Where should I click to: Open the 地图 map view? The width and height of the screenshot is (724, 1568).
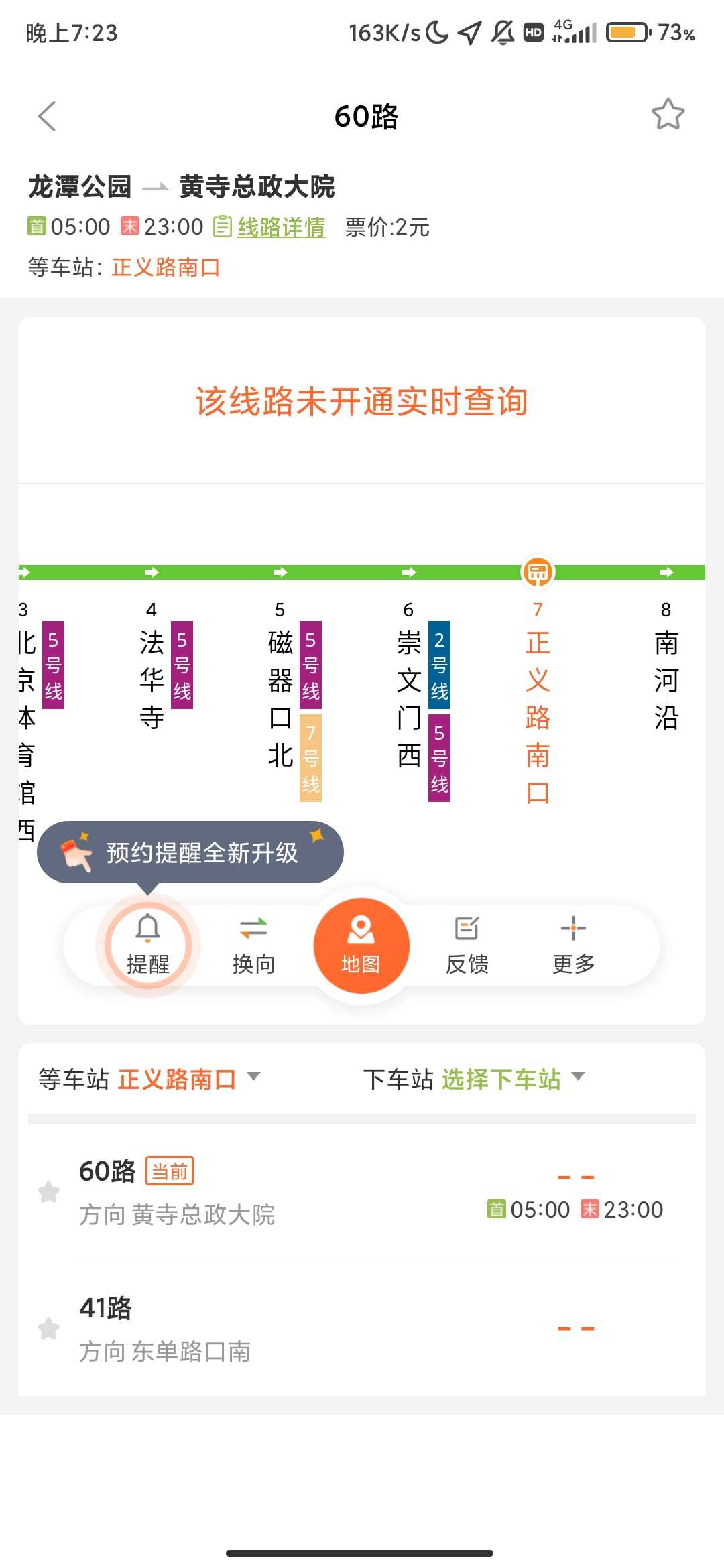(361, 945)
